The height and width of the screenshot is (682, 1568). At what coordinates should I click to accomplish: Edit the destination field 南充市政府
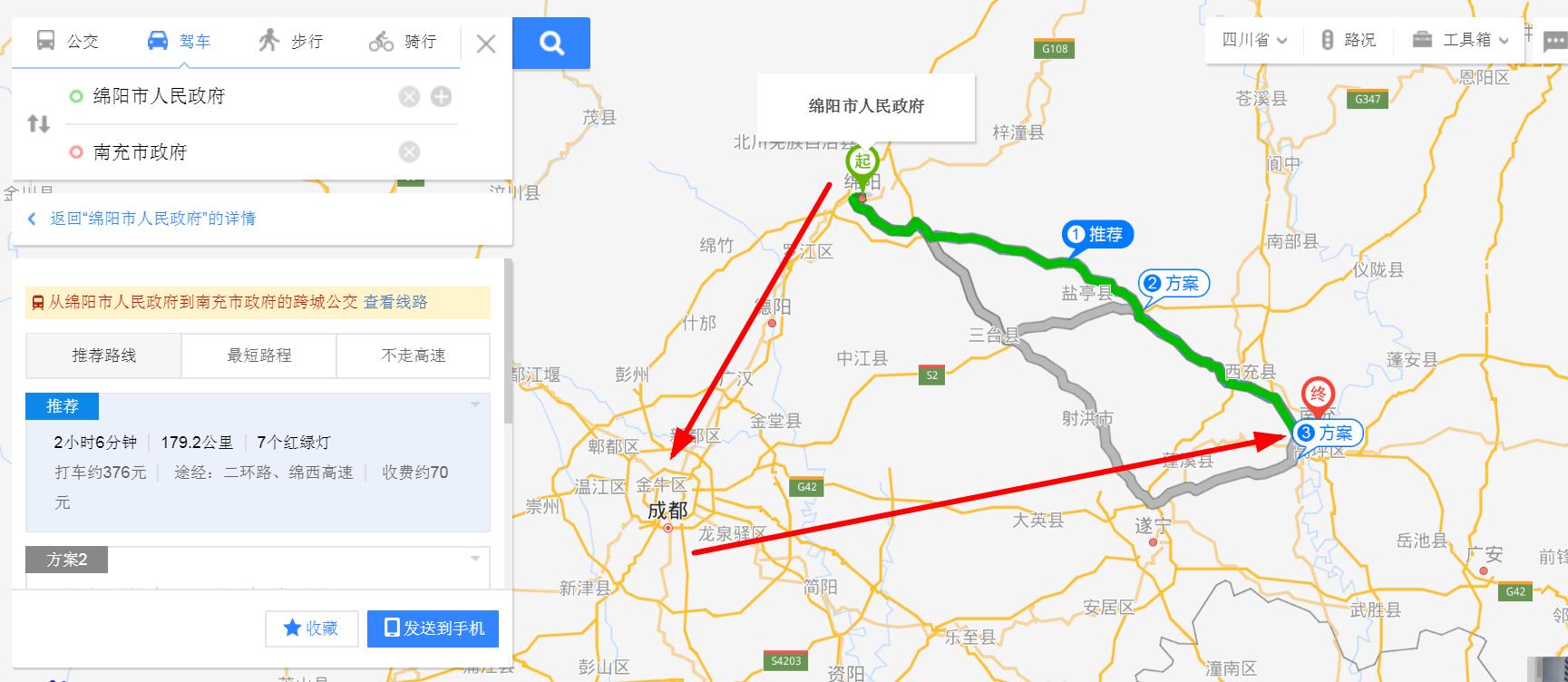(x=227, y=152)
